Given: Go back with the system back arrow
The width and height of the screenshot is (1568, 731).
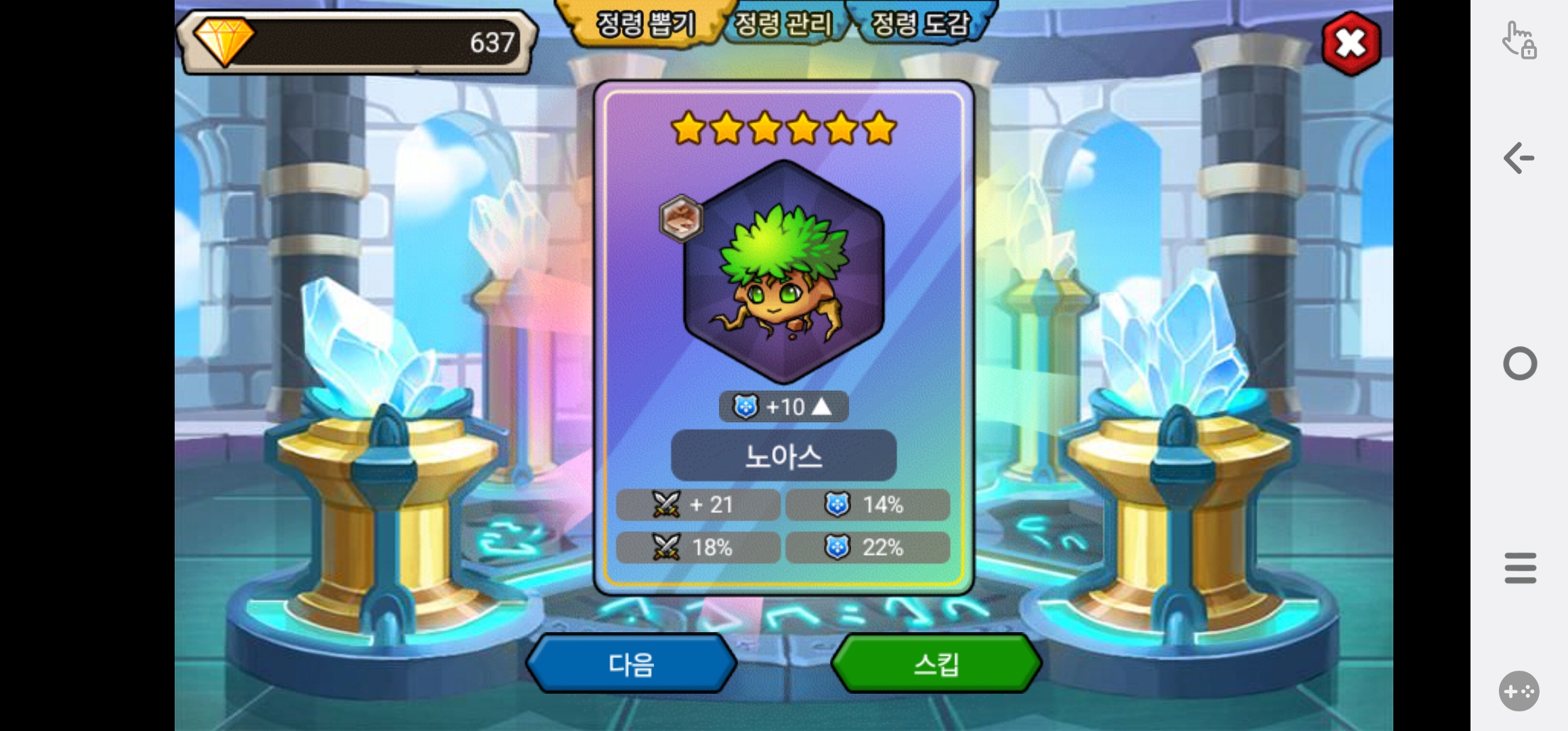Looking at the screenshot, I should pos(1519,158).
